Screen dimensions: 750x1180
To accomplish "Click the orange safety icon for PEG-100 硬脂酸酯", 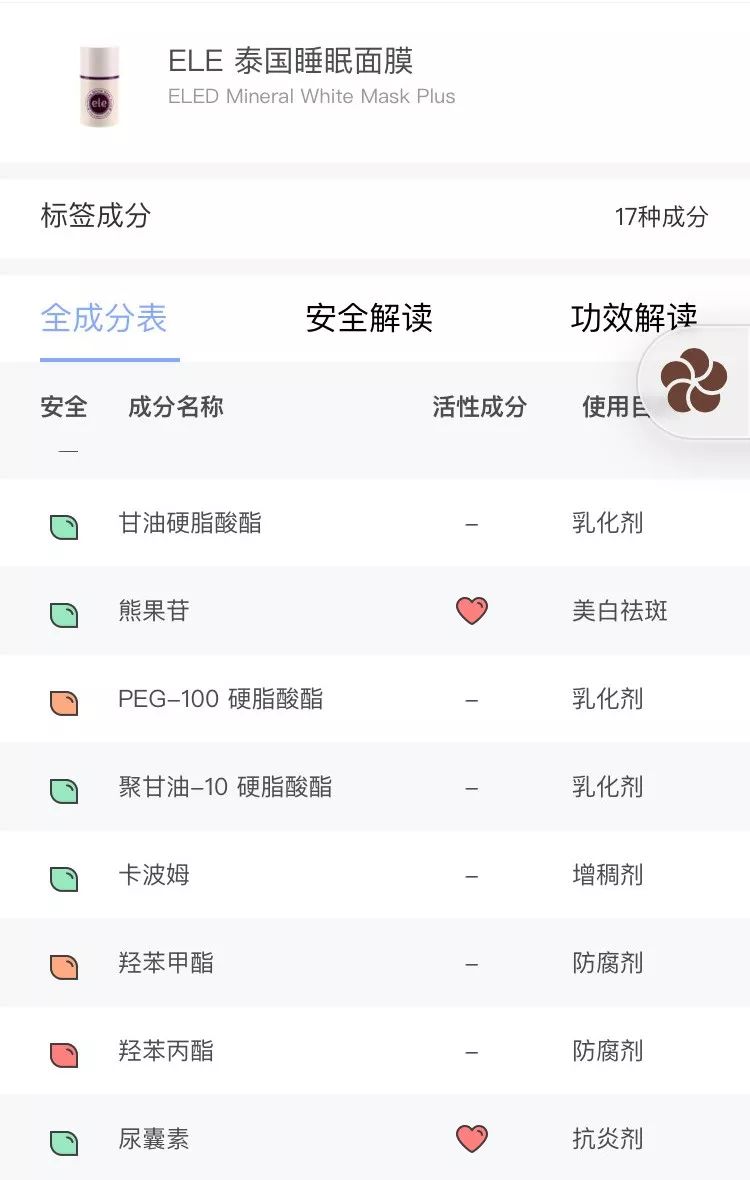I will [x=64, y=699].
